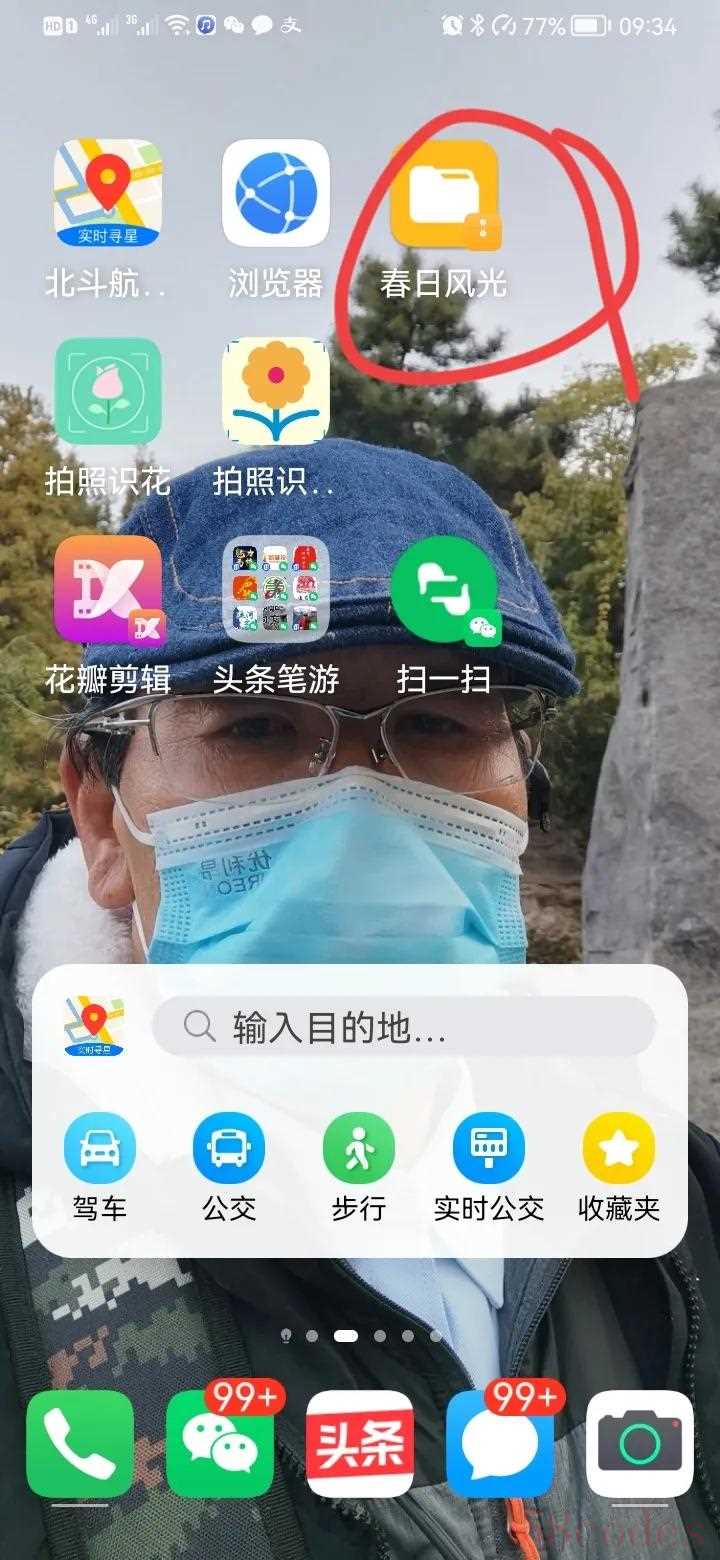Open the 扫一扫 WeChat scan shortcut
The width and height of the screenshot is (720, 1560).
(x=443, y=589)
